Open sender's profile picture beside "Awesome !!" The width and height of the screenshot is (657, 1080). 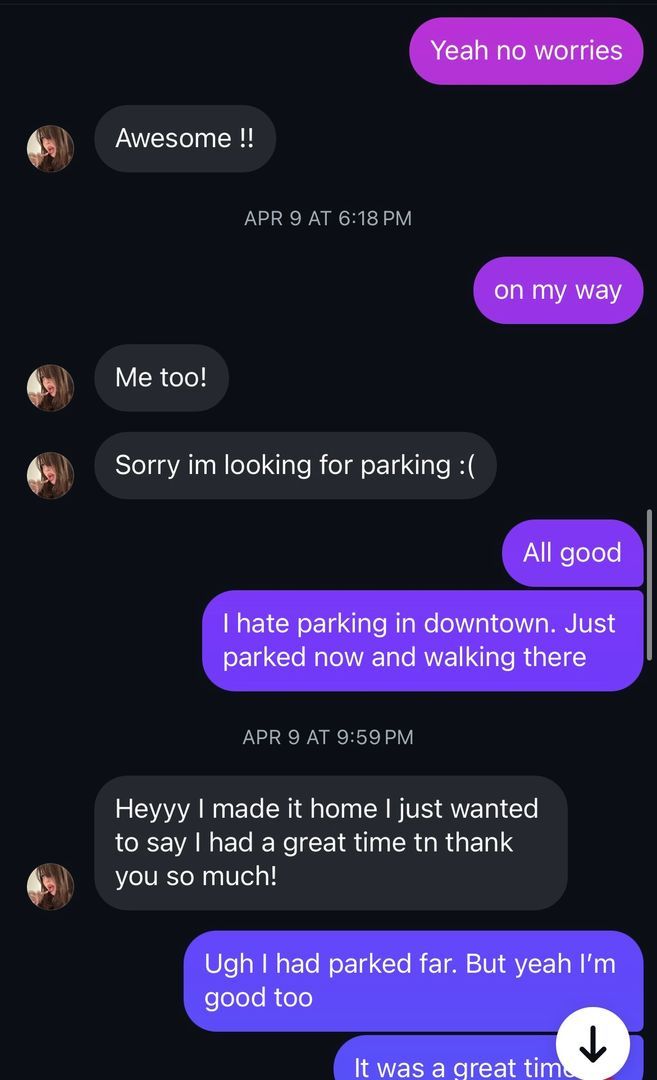tap(50, 149)
